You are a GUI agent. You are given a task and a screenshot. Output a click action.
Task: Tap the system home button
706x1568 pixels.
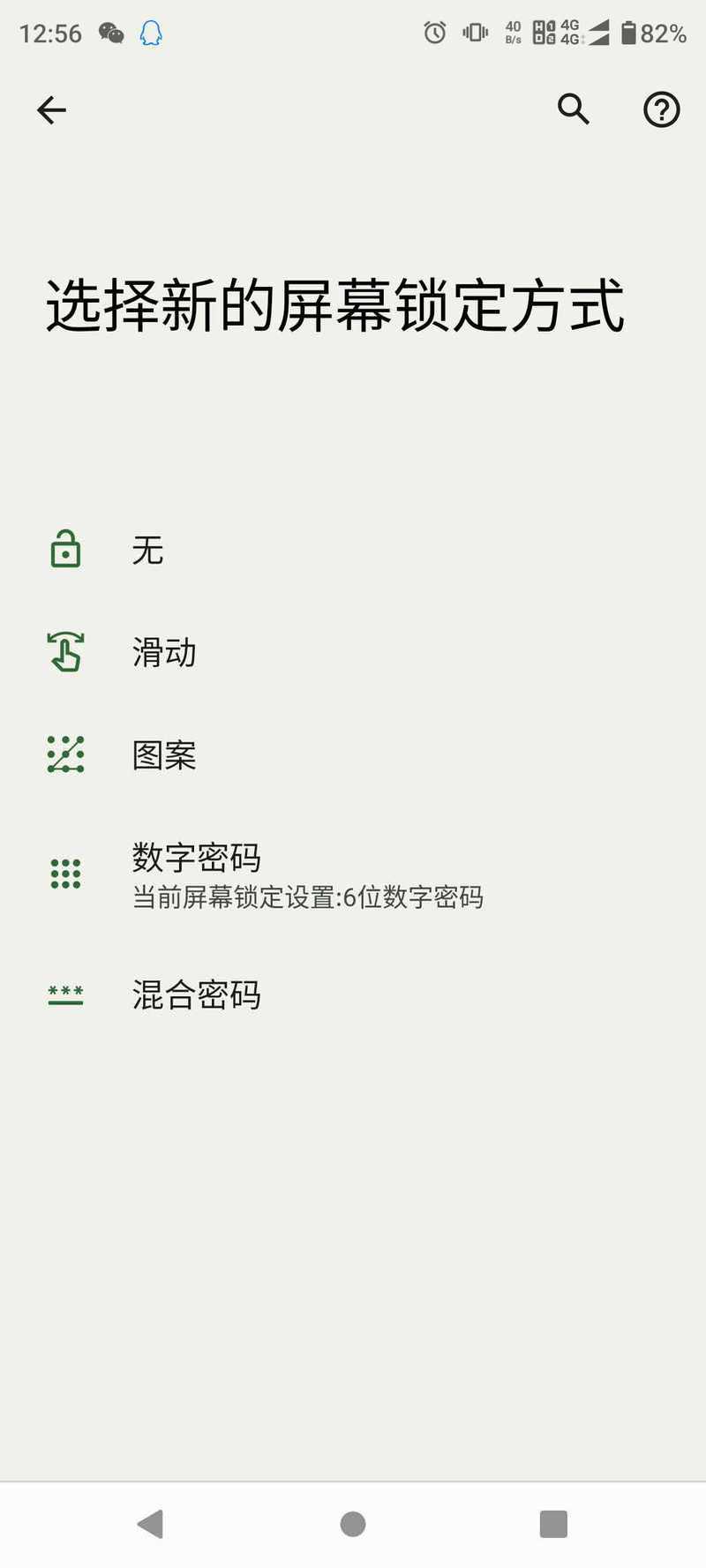[353, 1524]
